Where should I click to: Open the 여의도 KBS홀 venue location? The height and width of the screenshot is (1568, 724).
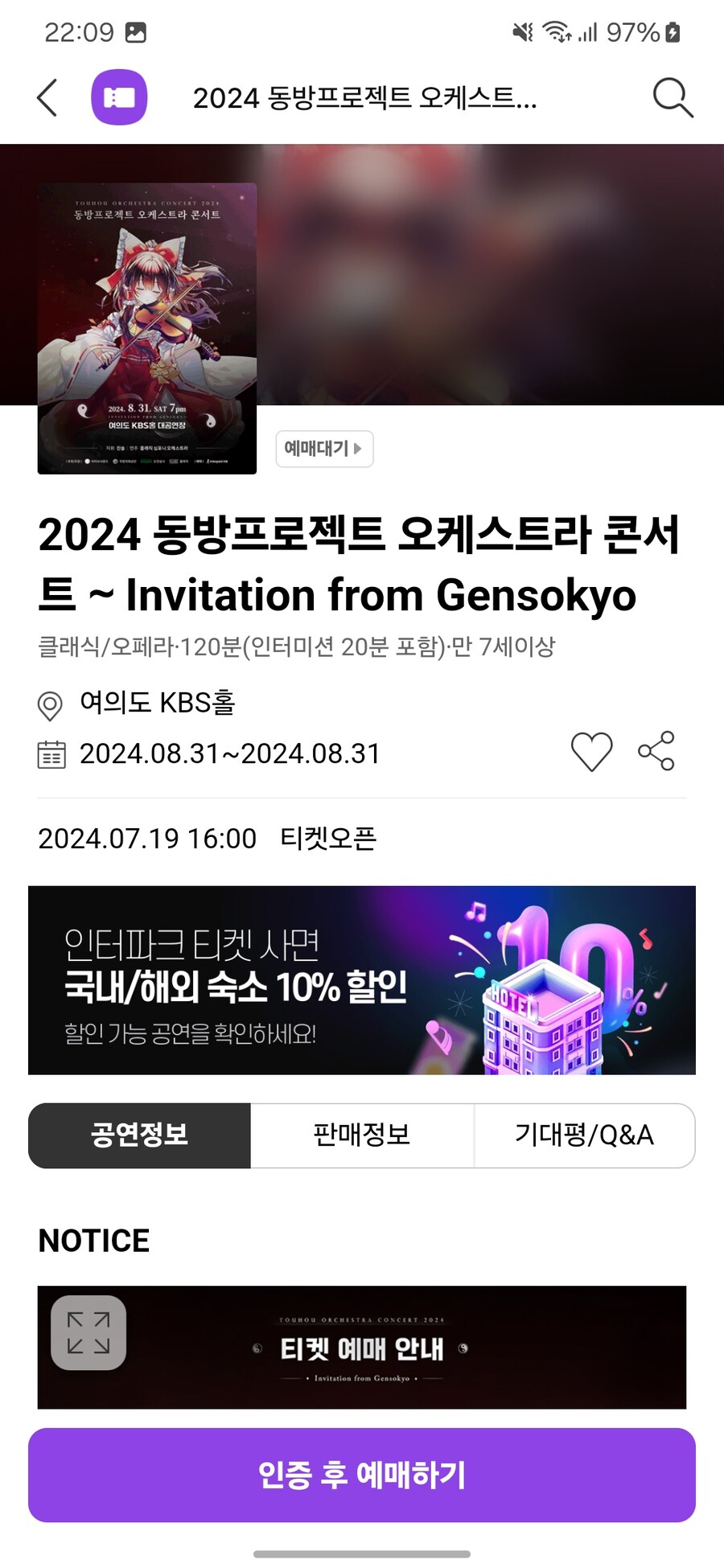click(157, 704)
